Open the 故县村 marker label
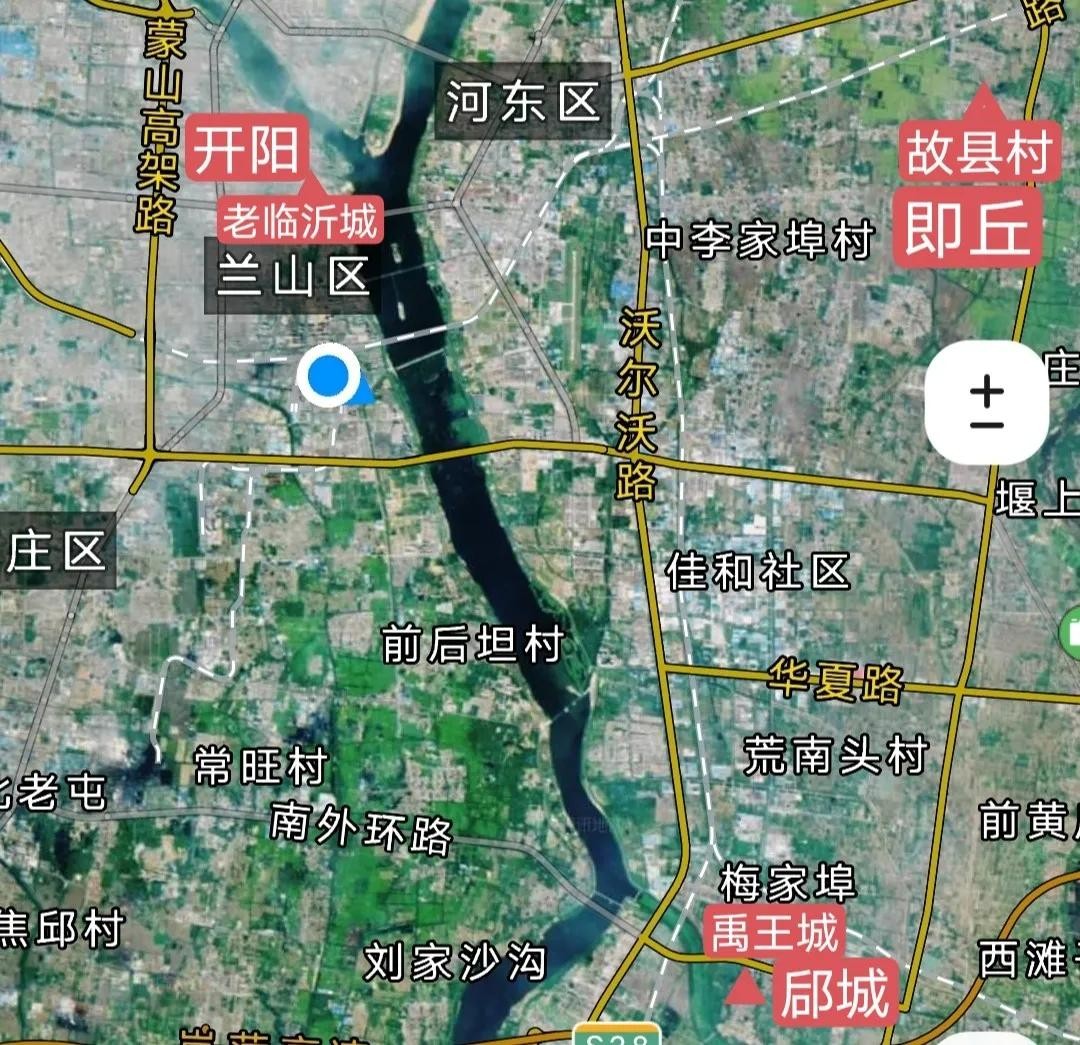This screenshot has width=1080, height=1045. click(x=980, y=154)
